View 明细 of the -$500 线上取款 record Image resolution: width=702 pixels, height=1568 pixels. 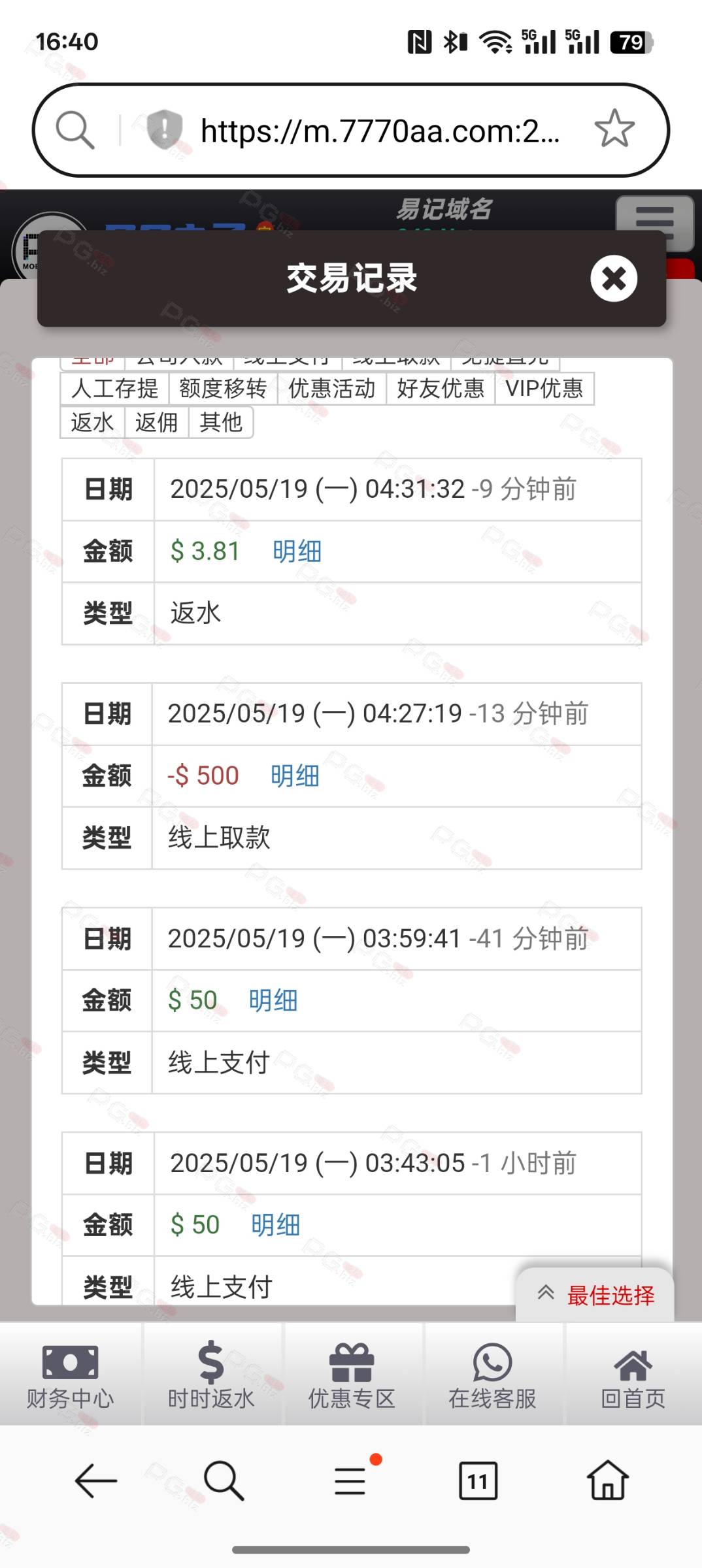(295, 776)
